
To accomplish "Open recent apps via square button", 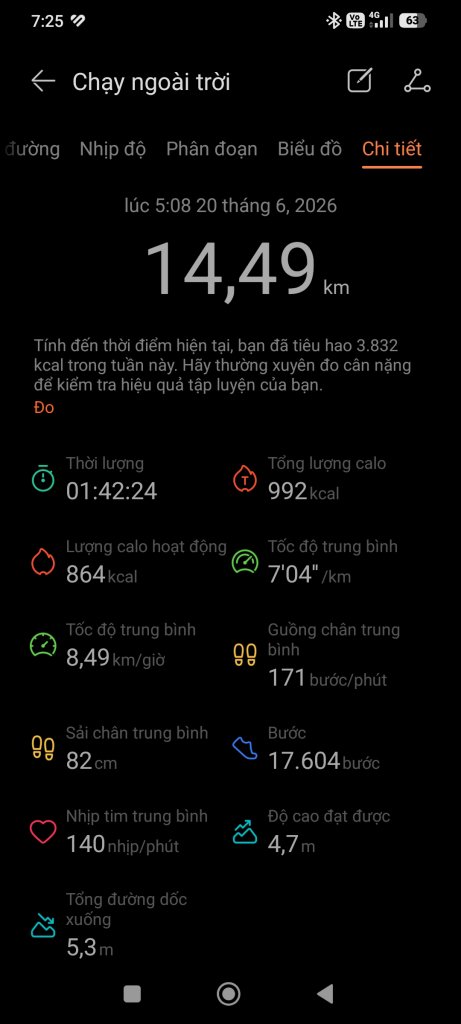I will point(132,994).
